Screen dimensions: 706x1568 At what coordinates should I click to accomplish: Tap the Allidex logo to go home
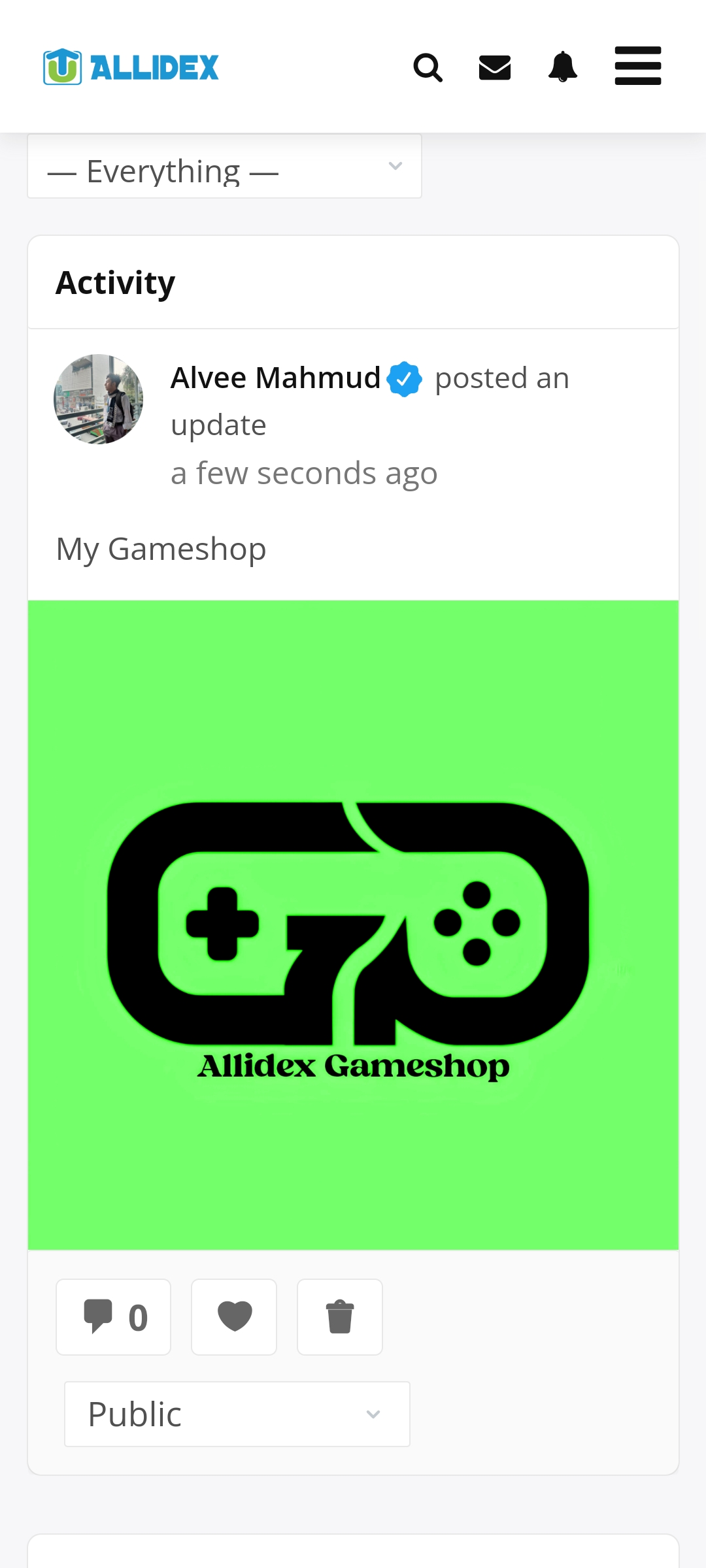(x=131, y=67)
